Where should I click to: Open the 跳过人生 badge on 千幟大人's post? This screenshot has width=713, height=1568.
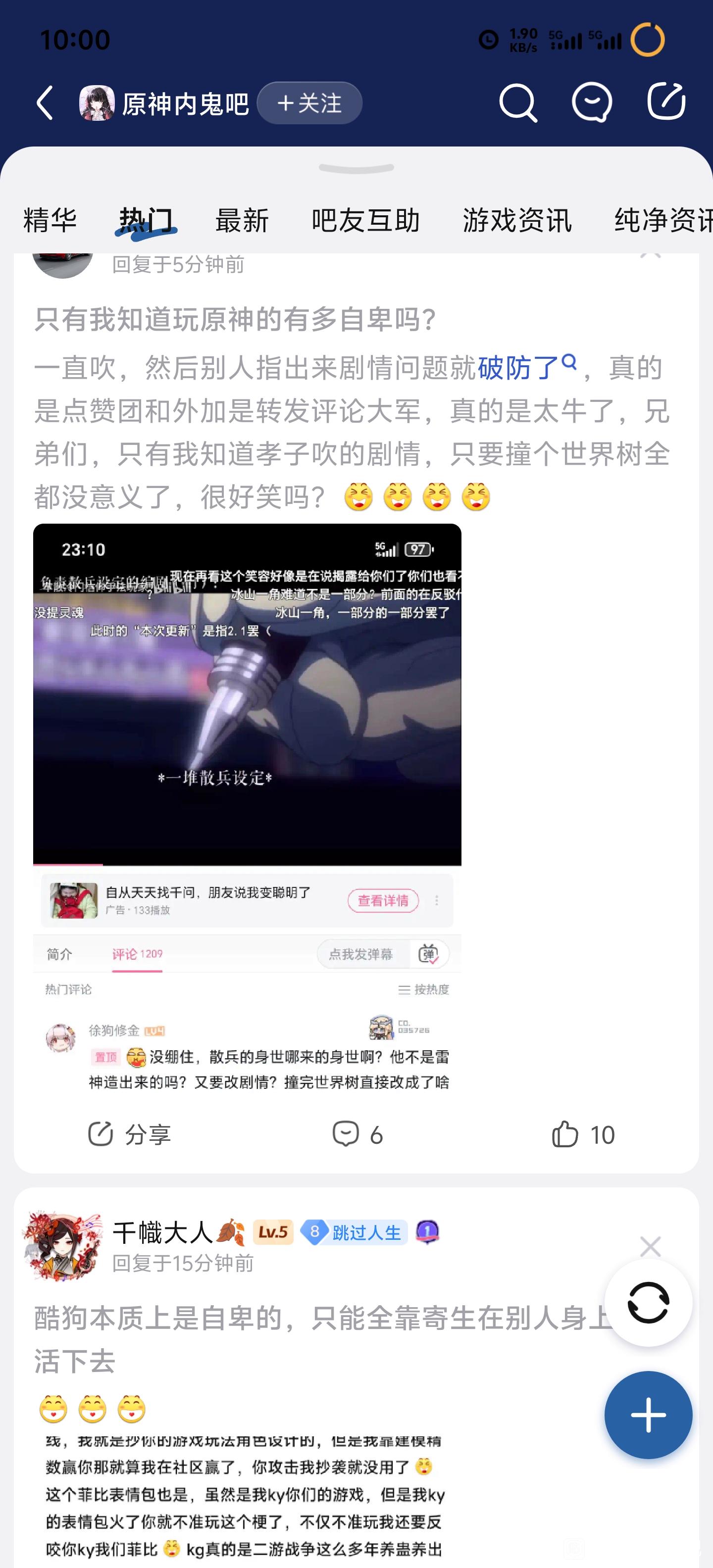click(x=354, y=1232)
